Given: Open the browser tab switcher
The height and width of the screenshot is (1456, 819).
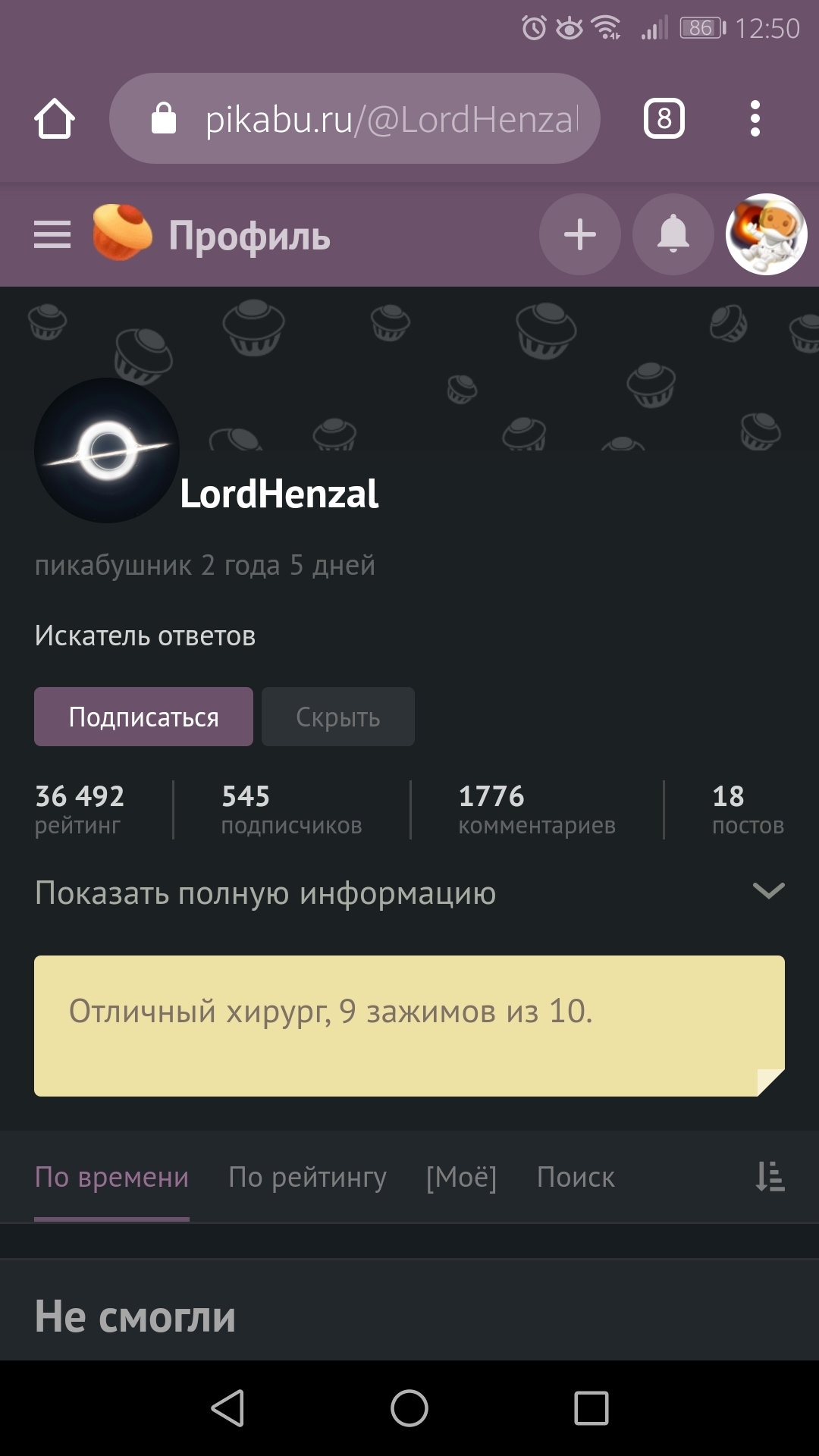Looking at the screenshot, I should click(664, 119).
